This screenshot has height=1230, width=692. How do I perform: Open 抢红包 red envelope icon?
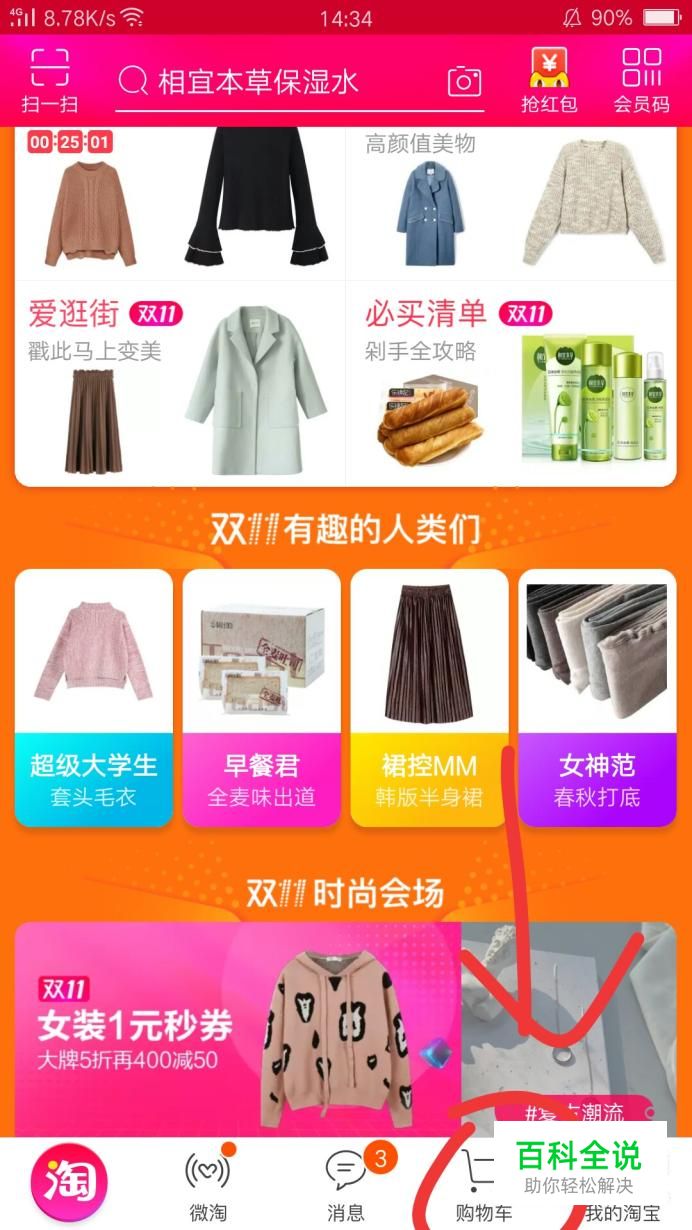click(x=549, y=81)
